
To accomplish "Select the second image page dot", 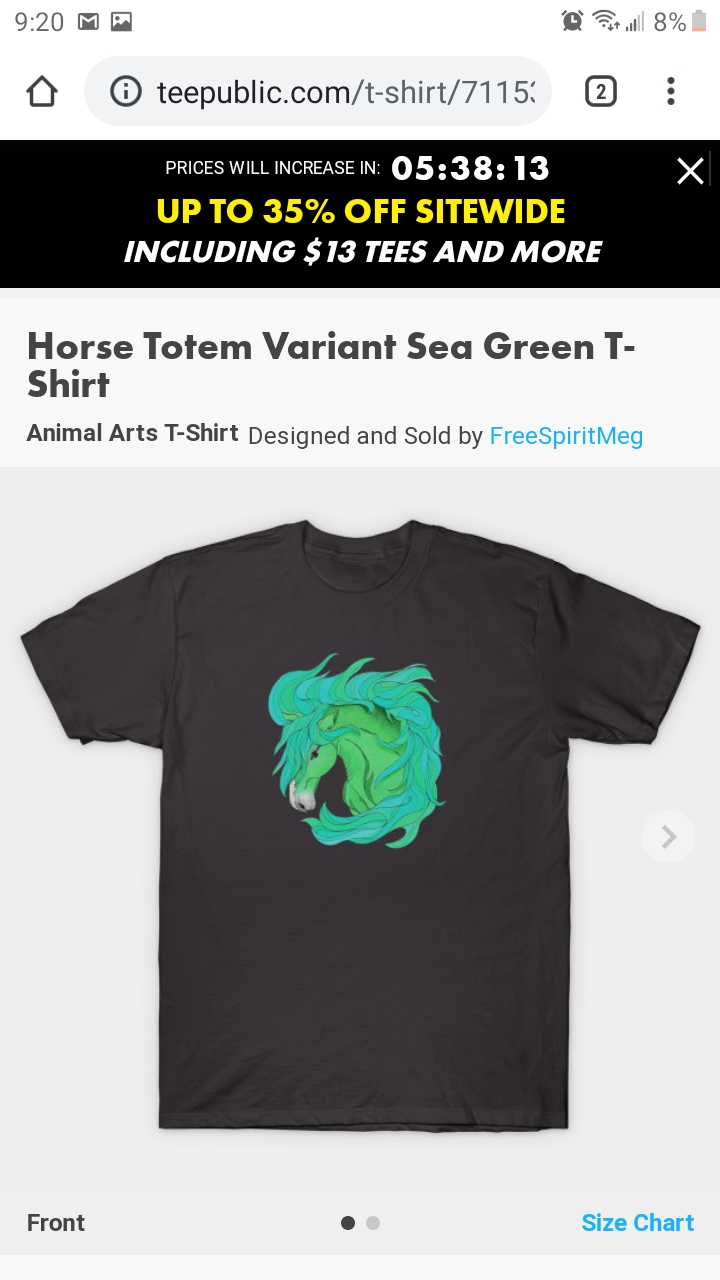I will tap(373, 1223).
